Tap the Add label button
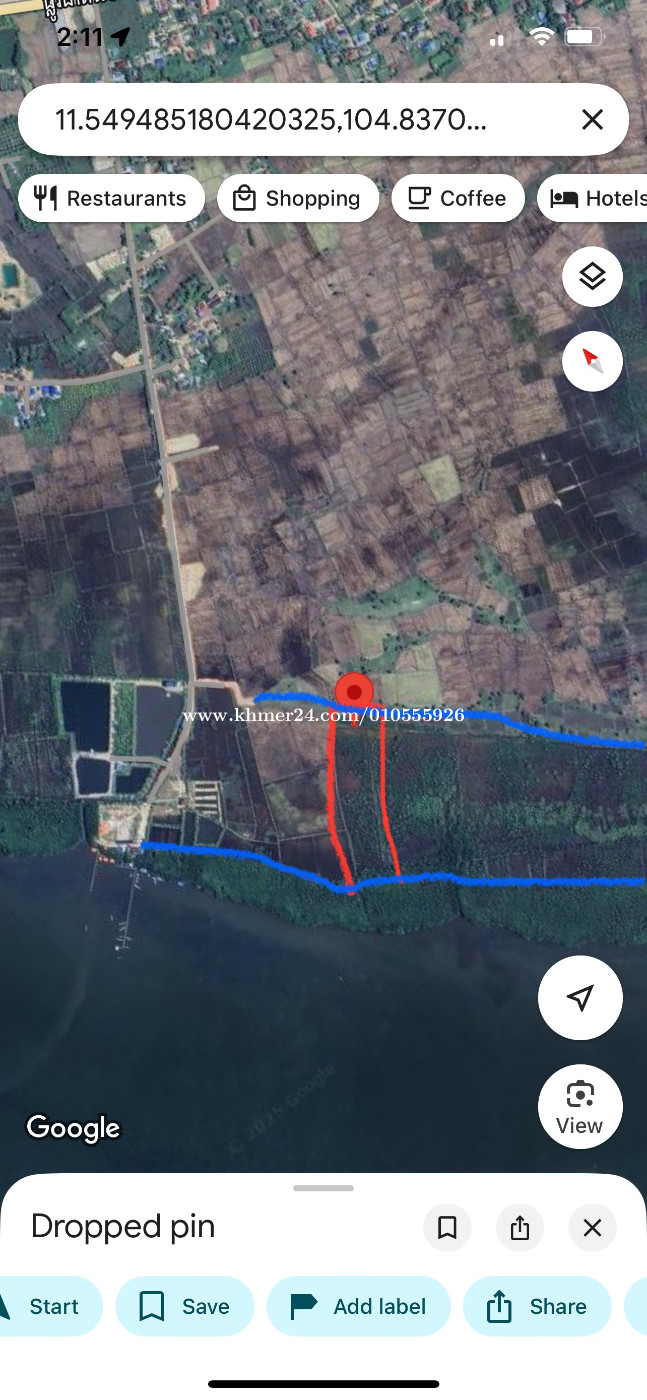Viewport: 647px width, 1400px height. pyautogui.click(x=359, y=1306)
